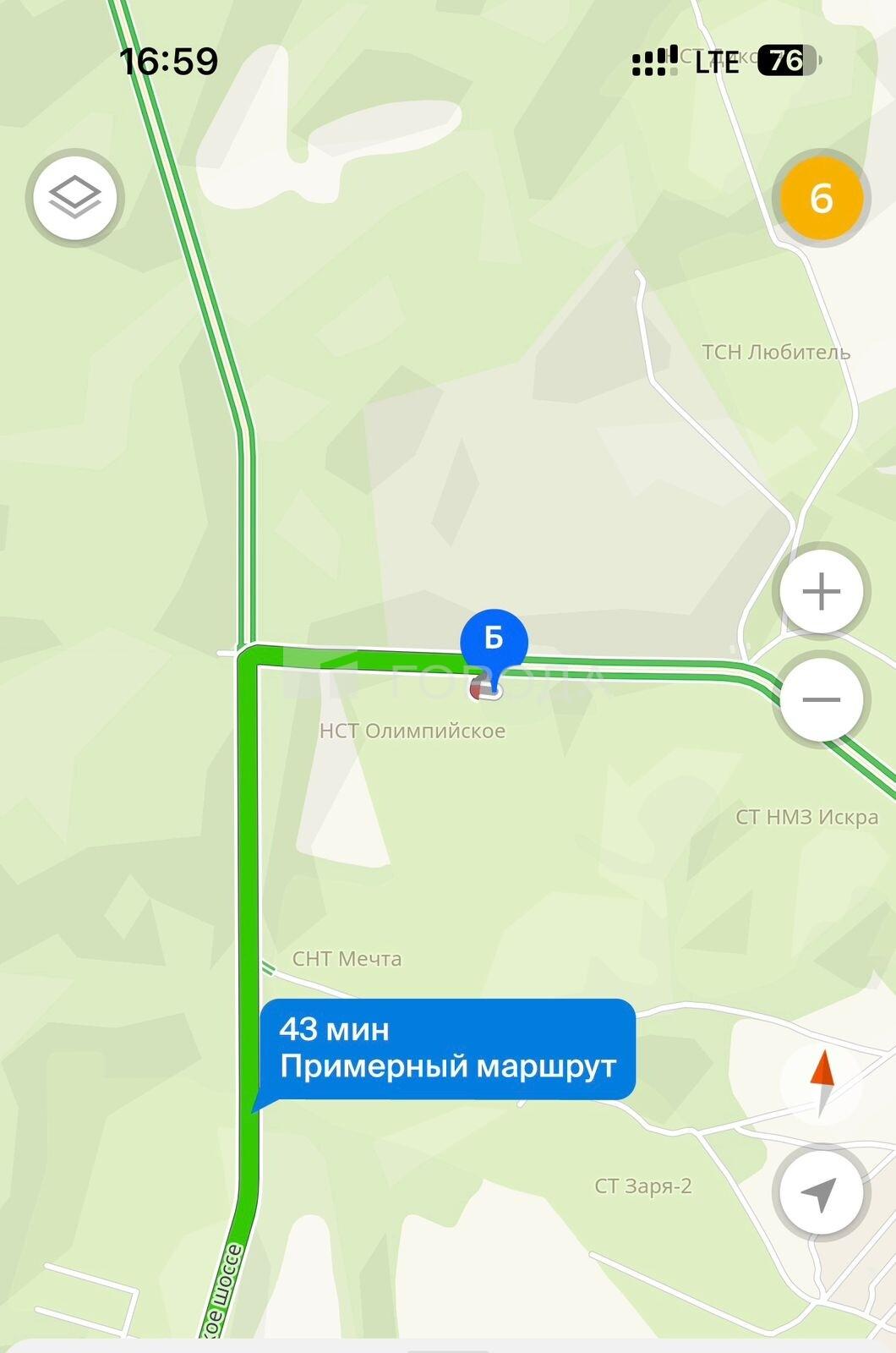Tap the compass to orient north
This screenshot has height=1353, width=896.
tap(821, 1082)
